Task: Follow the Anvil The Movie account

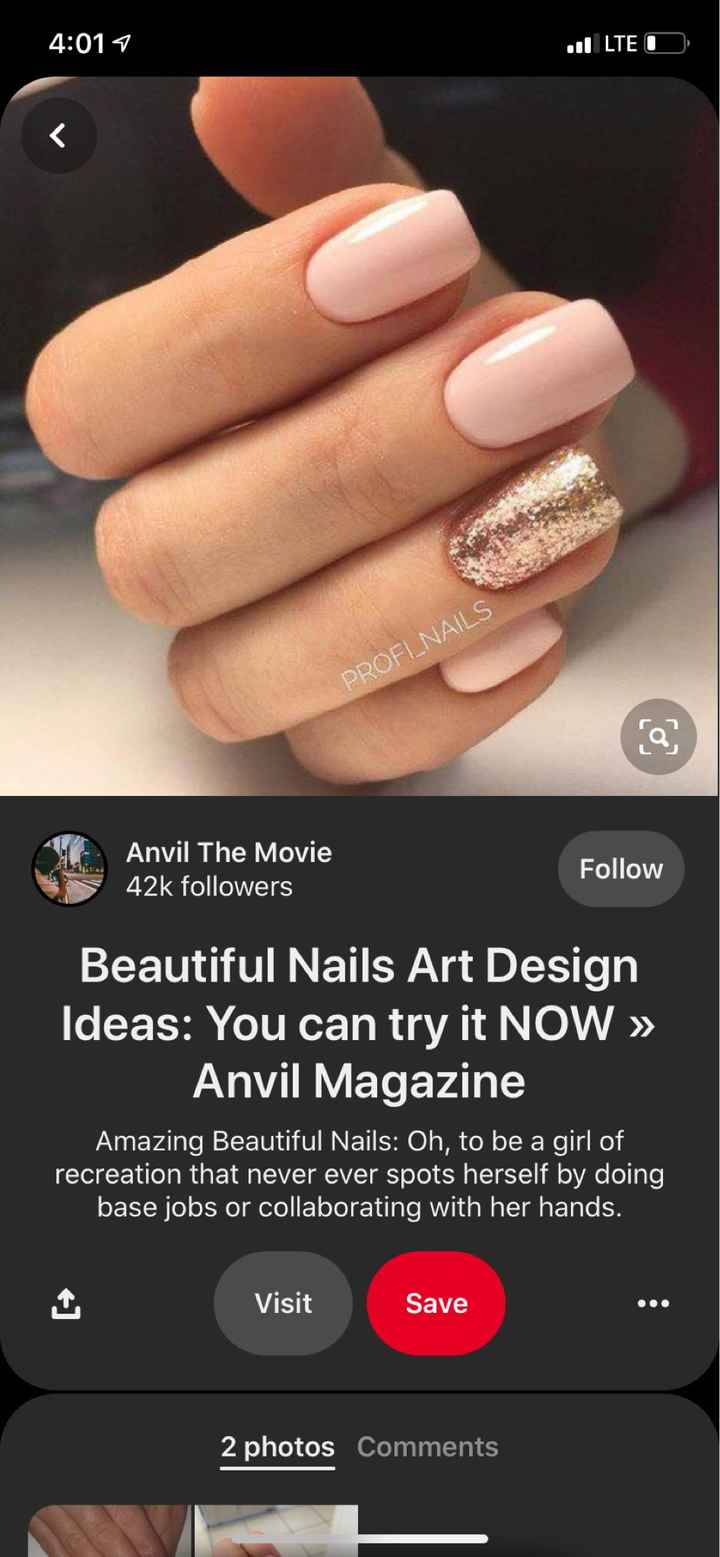Action: [x=620, y=869]
